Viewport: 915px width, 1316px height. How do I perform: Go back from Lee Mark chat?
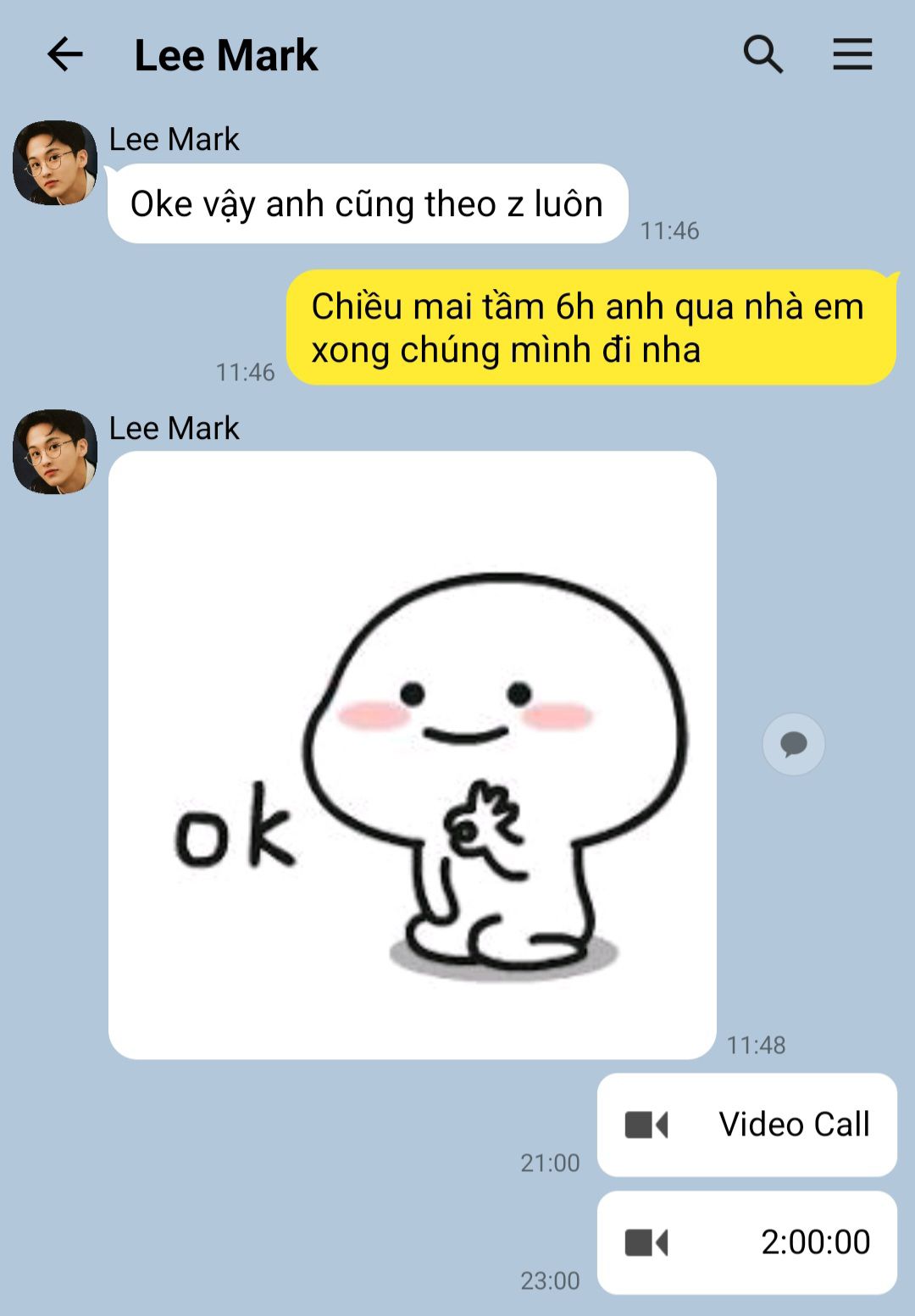pyautogui.click(x=65, y=55)
